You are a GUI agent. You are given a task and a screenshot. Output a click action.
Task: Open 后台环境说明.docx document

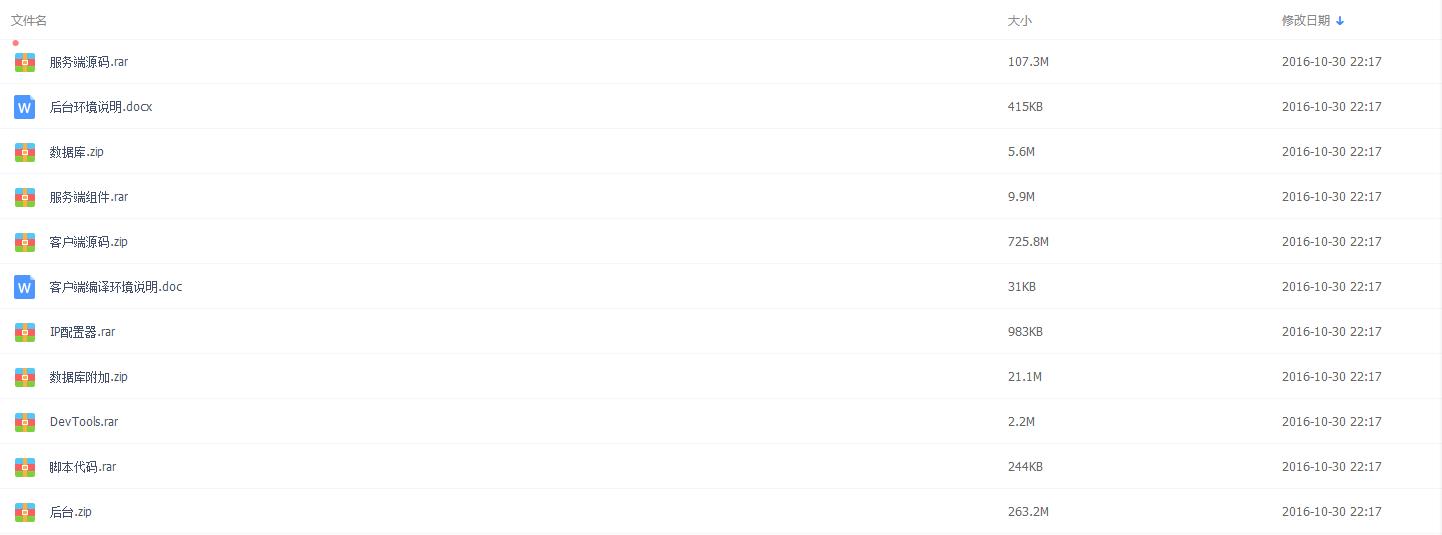100,107
